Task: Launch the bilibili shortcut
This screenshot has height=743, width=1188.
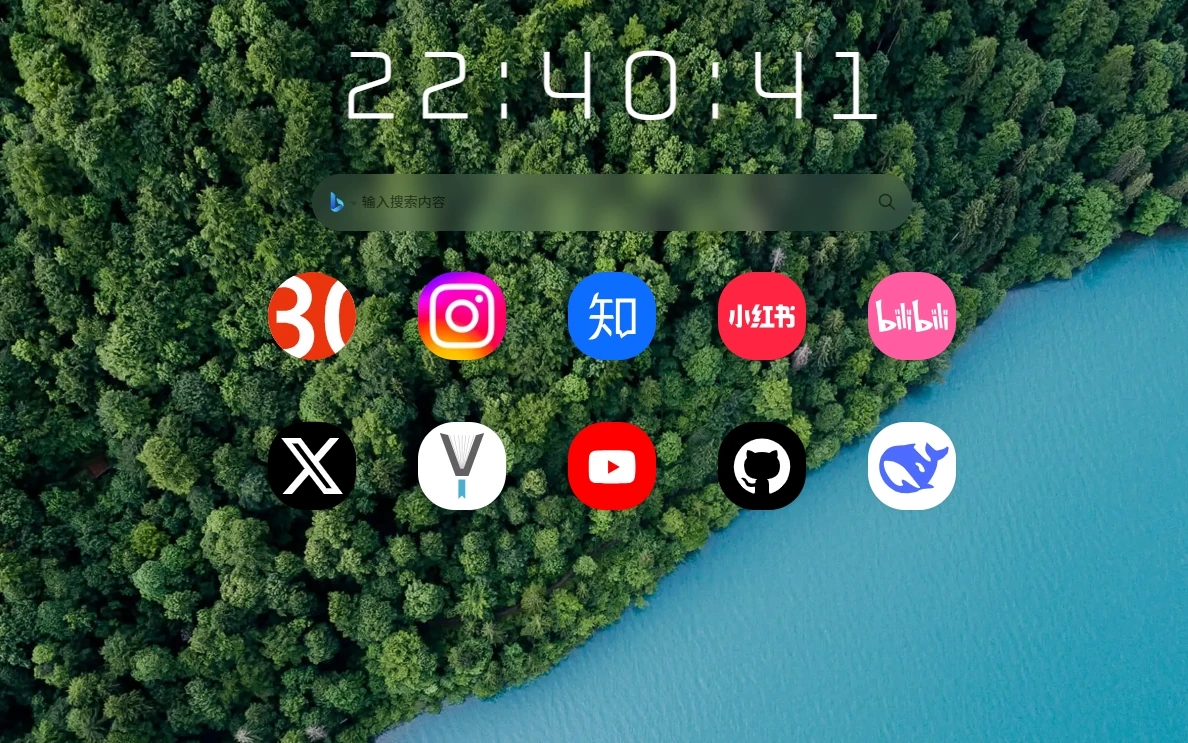Action: [x=912, y=316]
